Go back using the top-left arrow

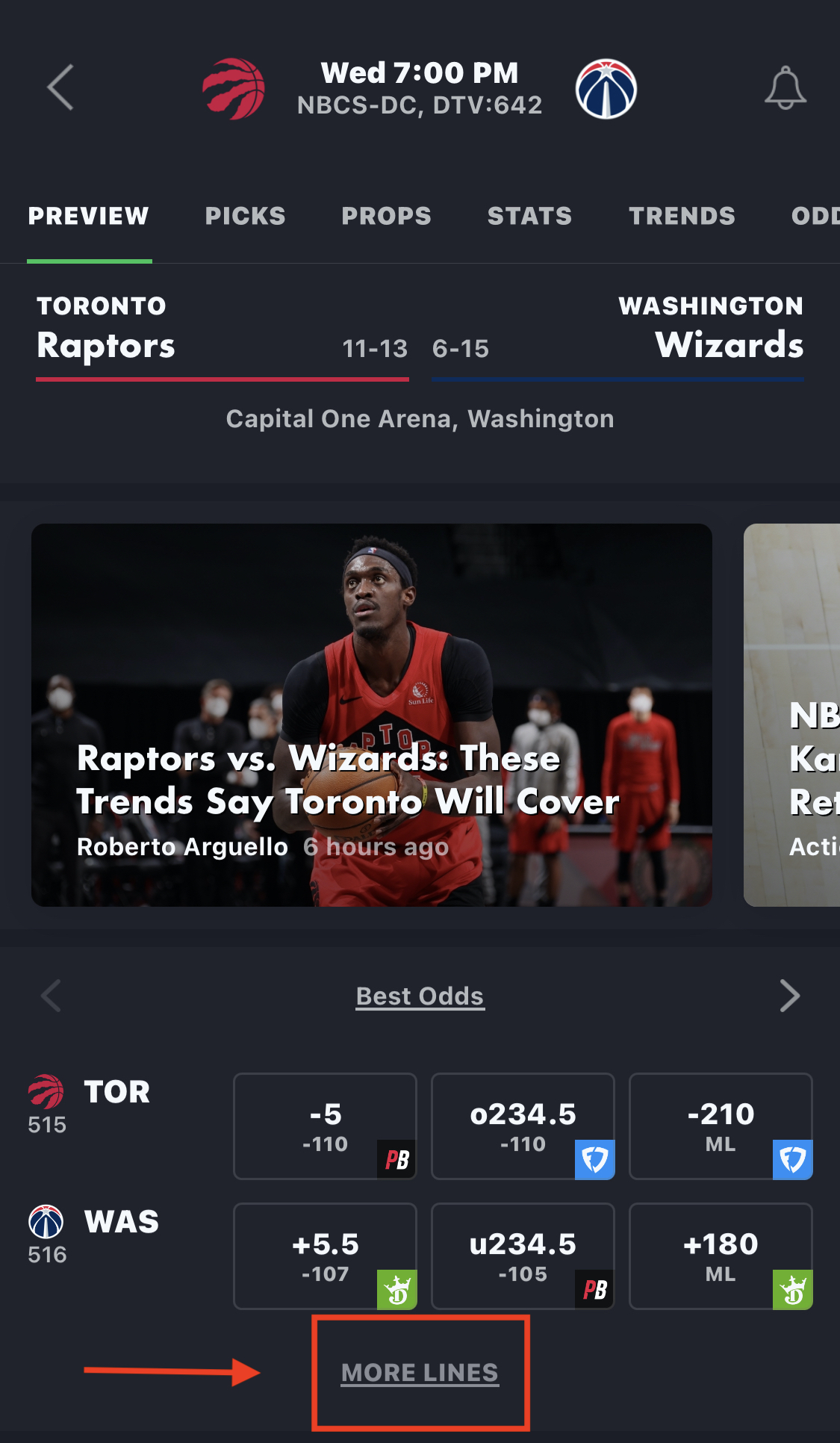point(60,87)
